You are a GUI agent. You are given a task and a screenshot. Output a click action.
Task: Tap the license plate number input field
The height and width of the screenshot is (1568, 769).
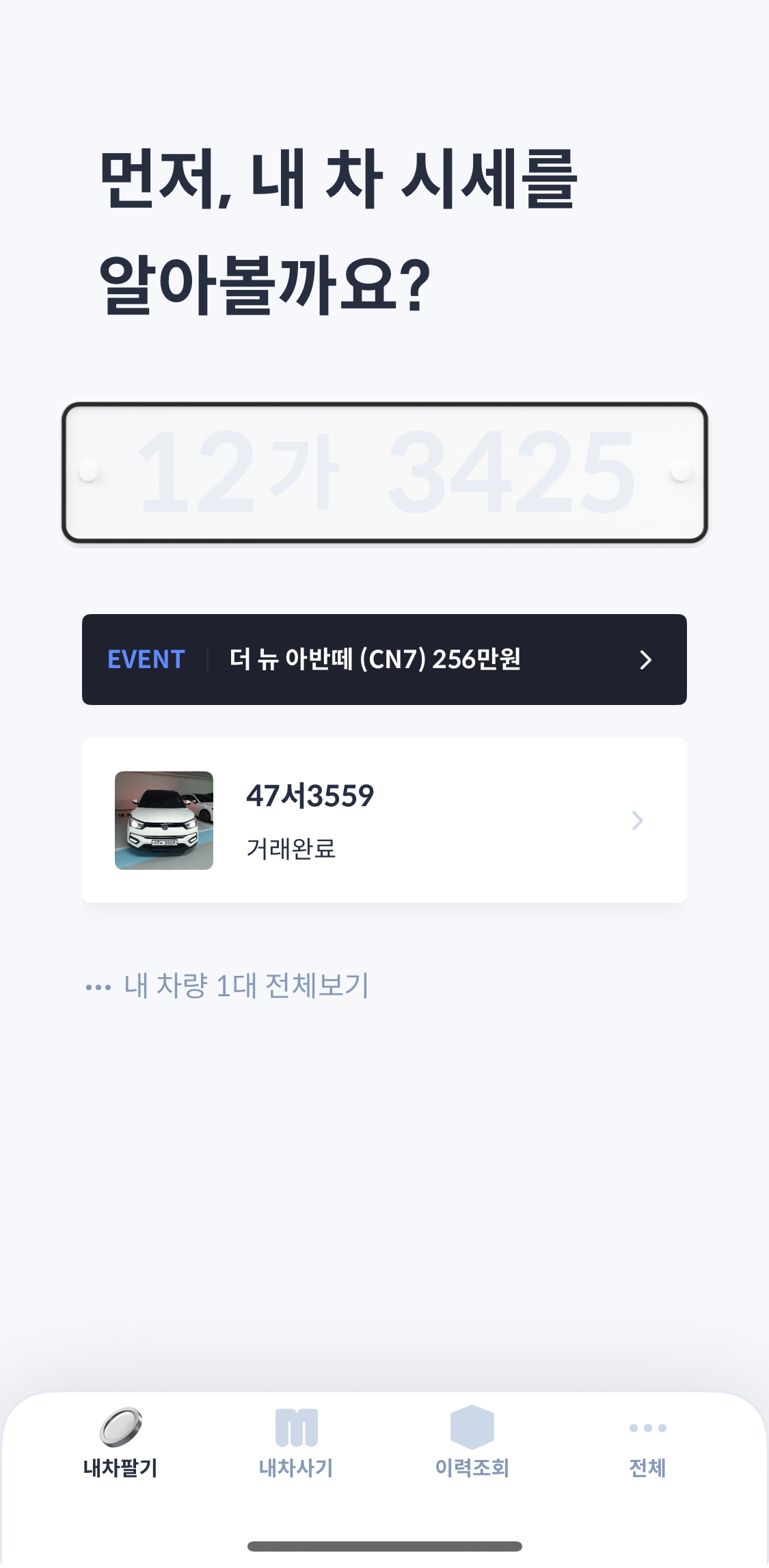tap(384, 473)
